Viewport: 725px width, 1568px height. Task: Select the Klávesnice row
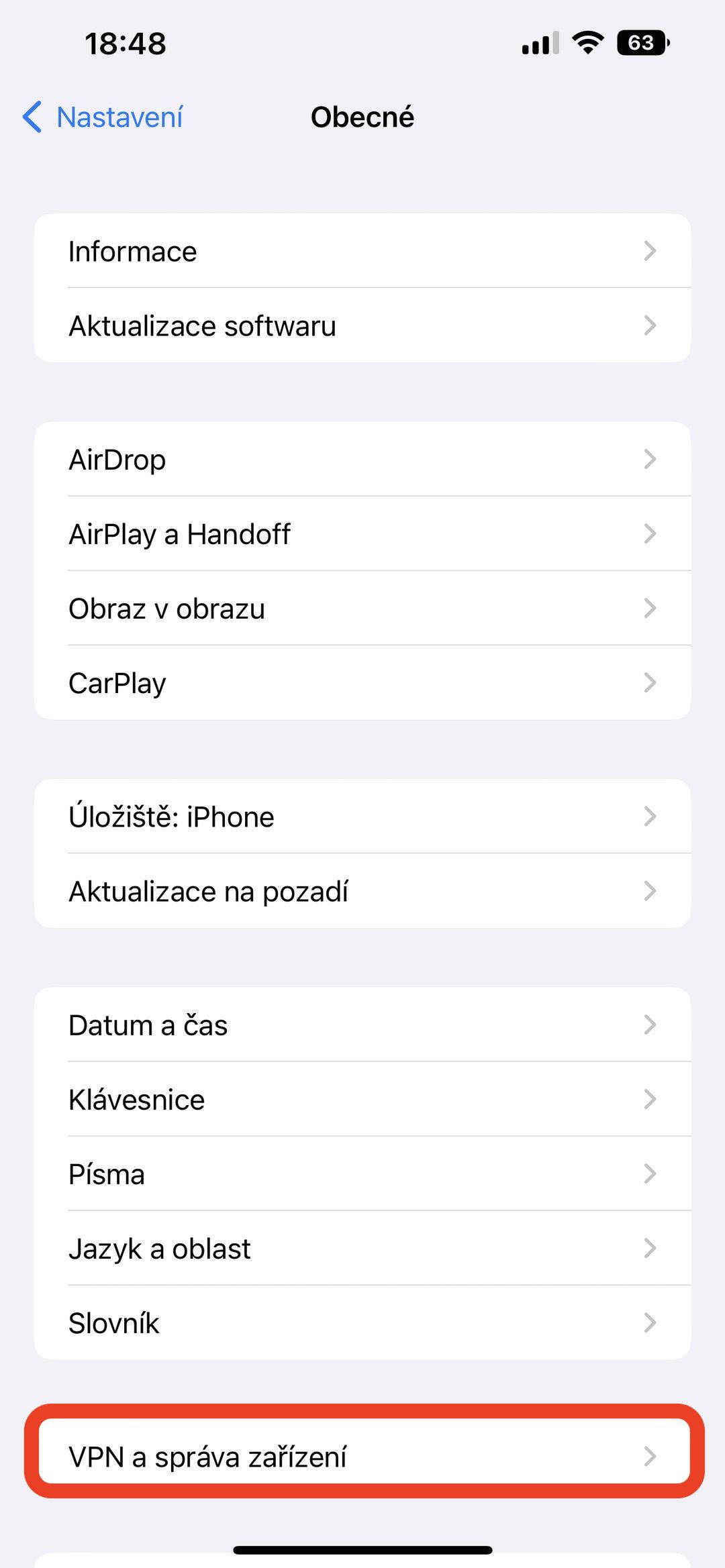[x=362, y=1099]
